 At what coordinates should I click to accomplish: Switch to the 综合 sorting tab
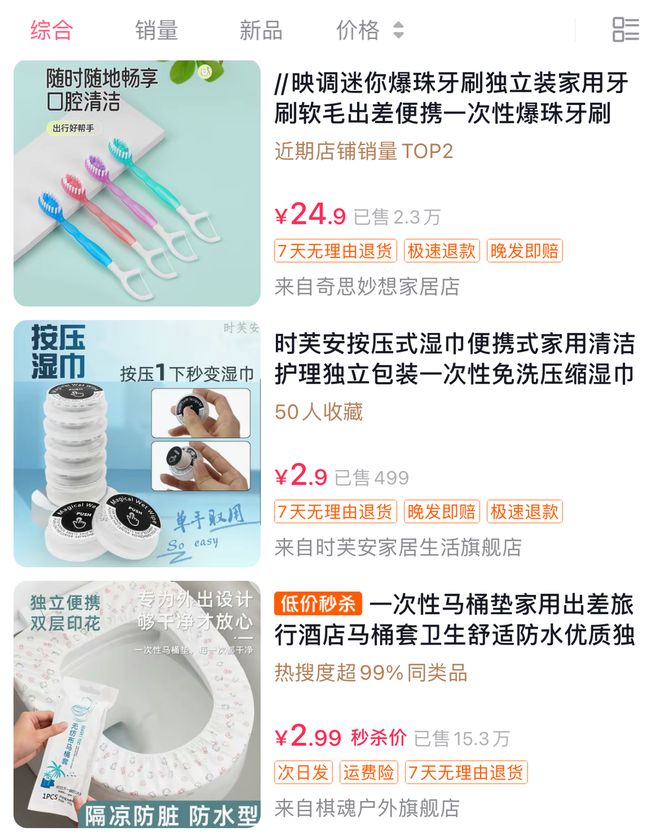click(51, 31)
